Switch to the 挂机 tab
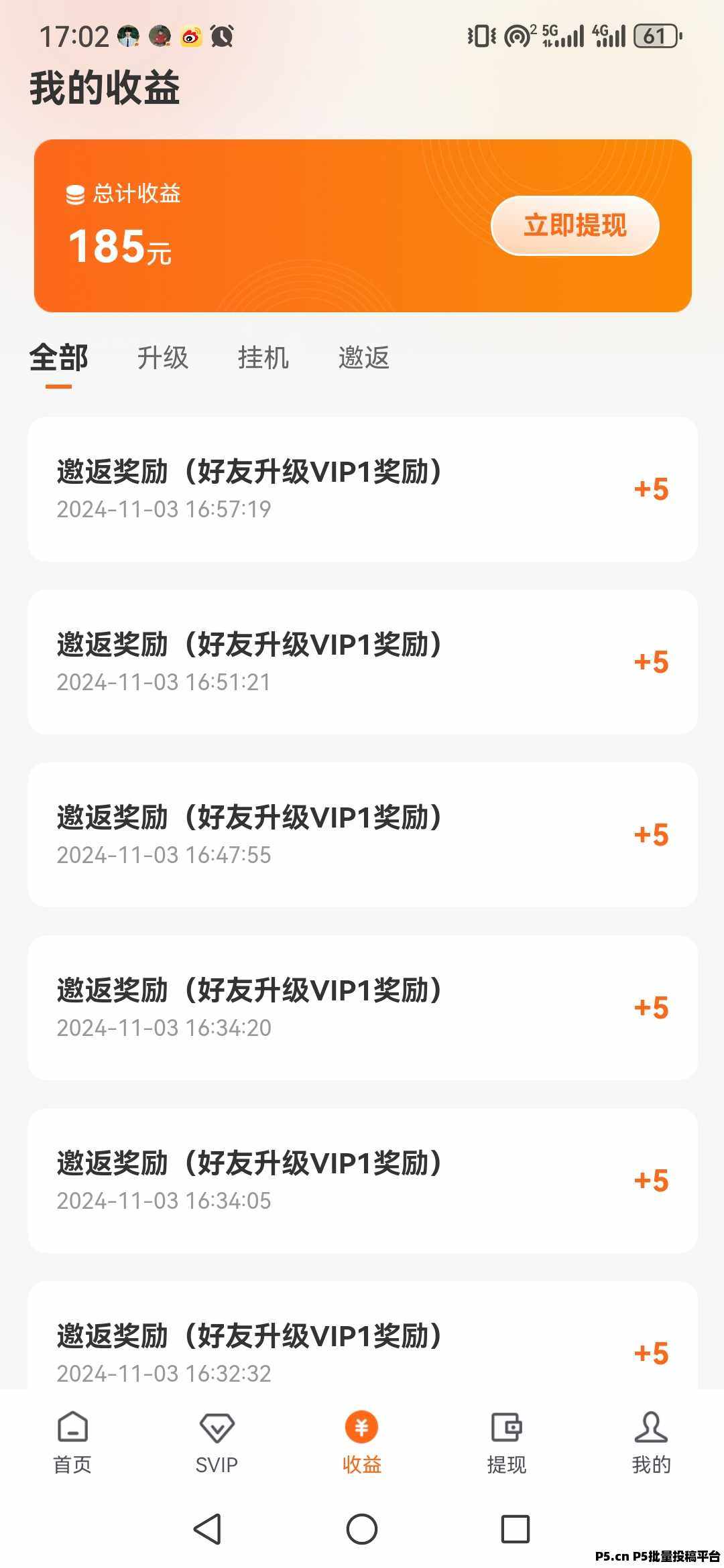This screenshot has height=1568, width=724. pos(263,358)
